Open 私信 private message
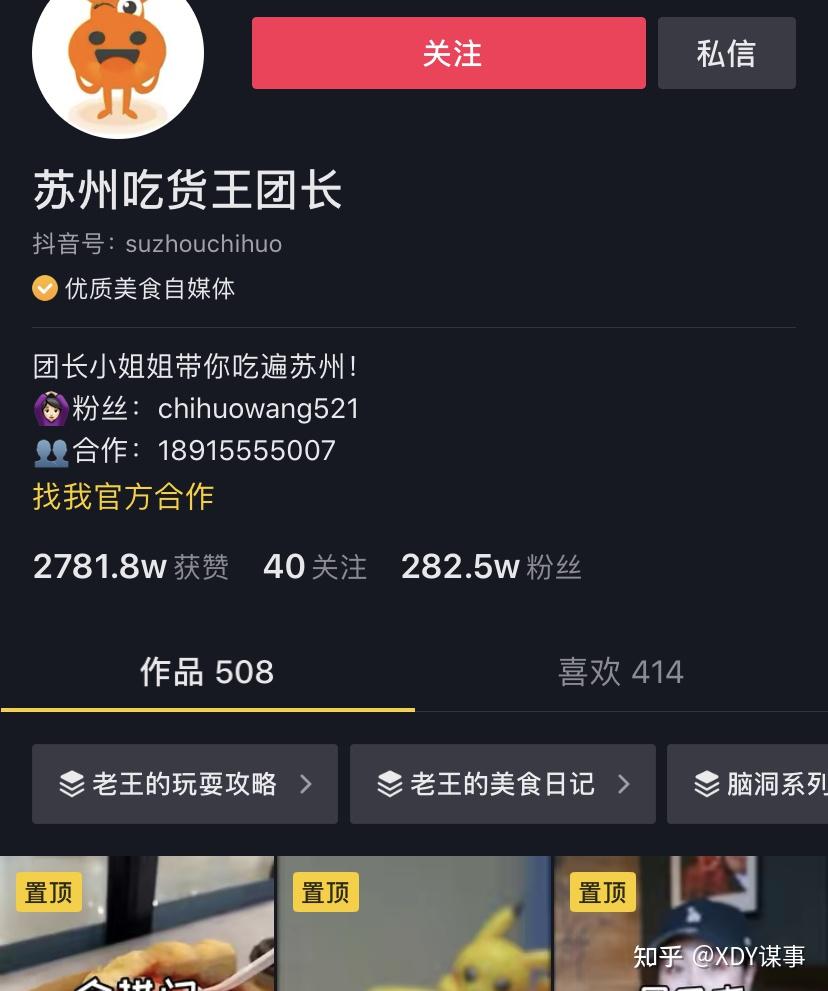This screenshot has width=828, height=991. click(x=726, y=53)
